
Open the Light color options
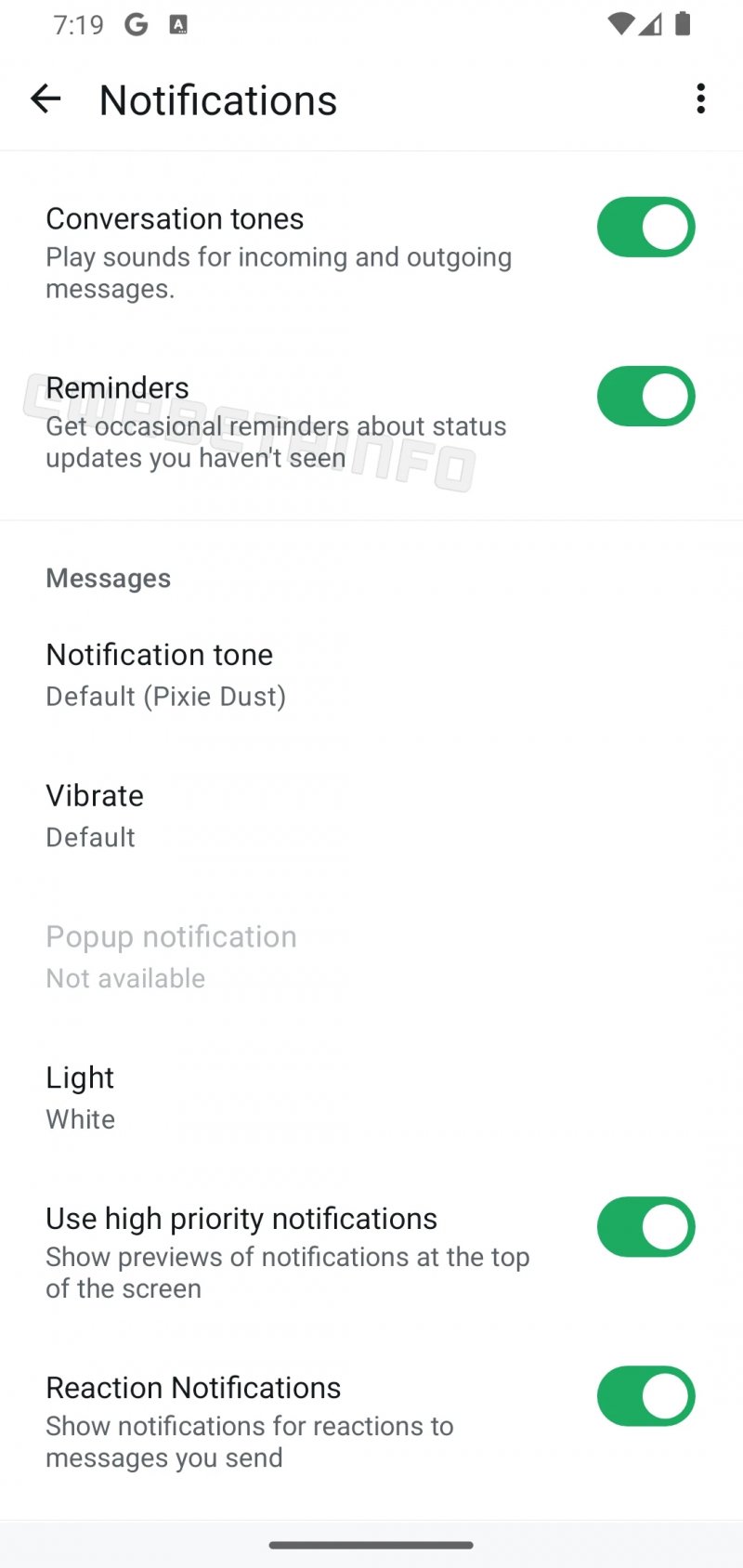[x=80, y=1078]
